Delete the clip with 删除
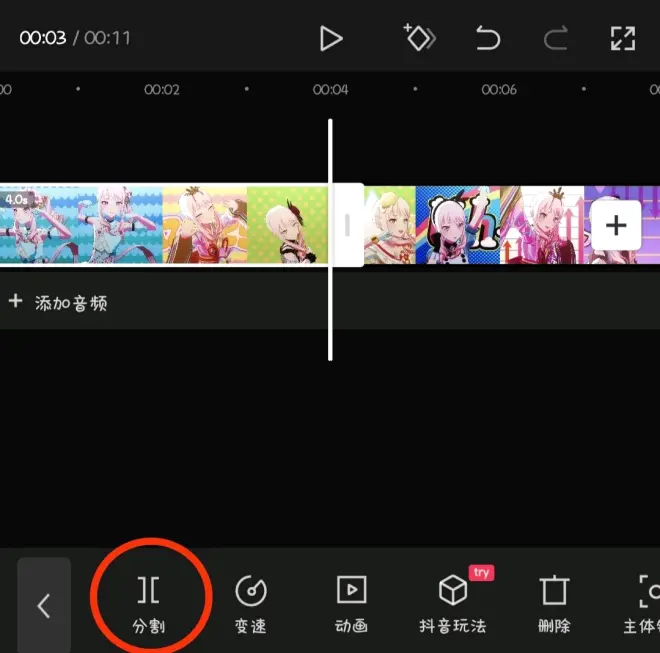 pyautogui.click(x=553, y=603)
